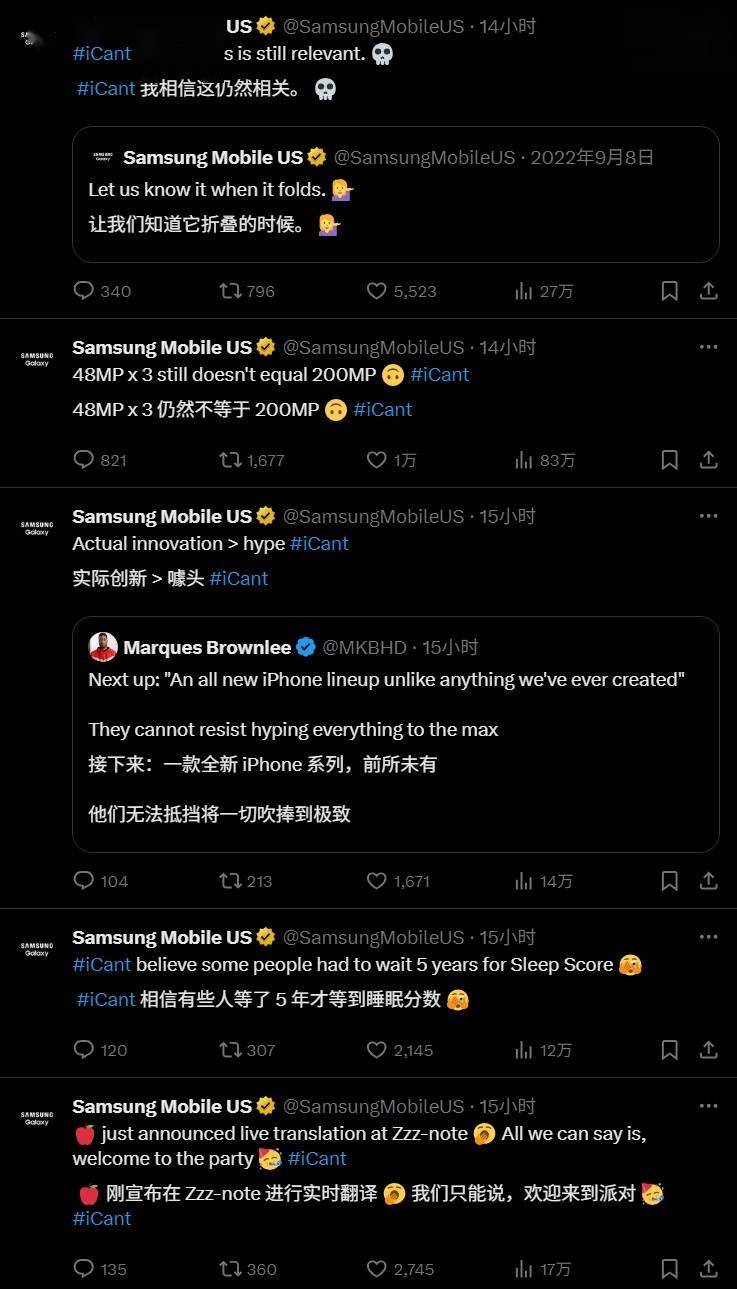Viewport: 737px width, 1289px height.
Task: Open Samsung Mobile US profile from Sleep Score tweet
Action: coord(162,937)
